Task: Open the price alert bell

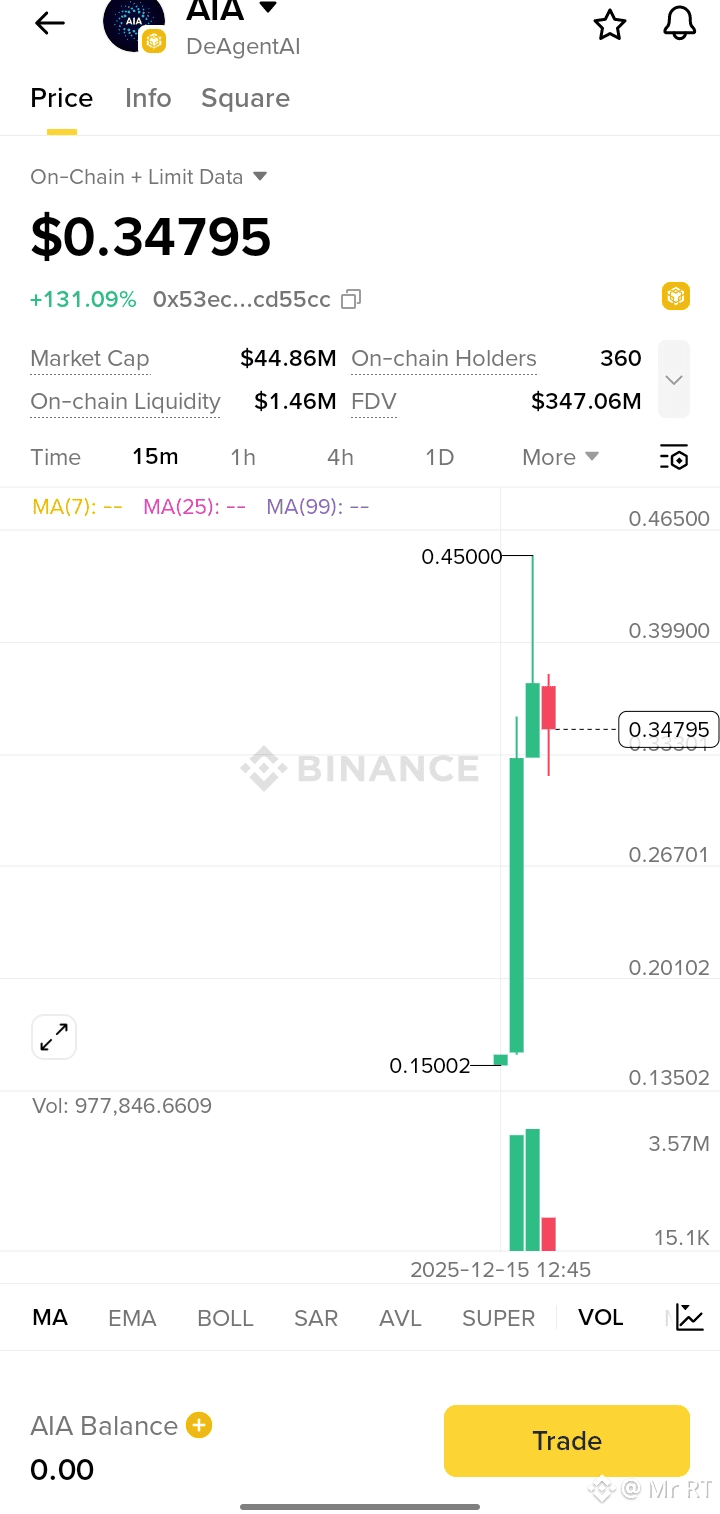Action: point(679,24)
